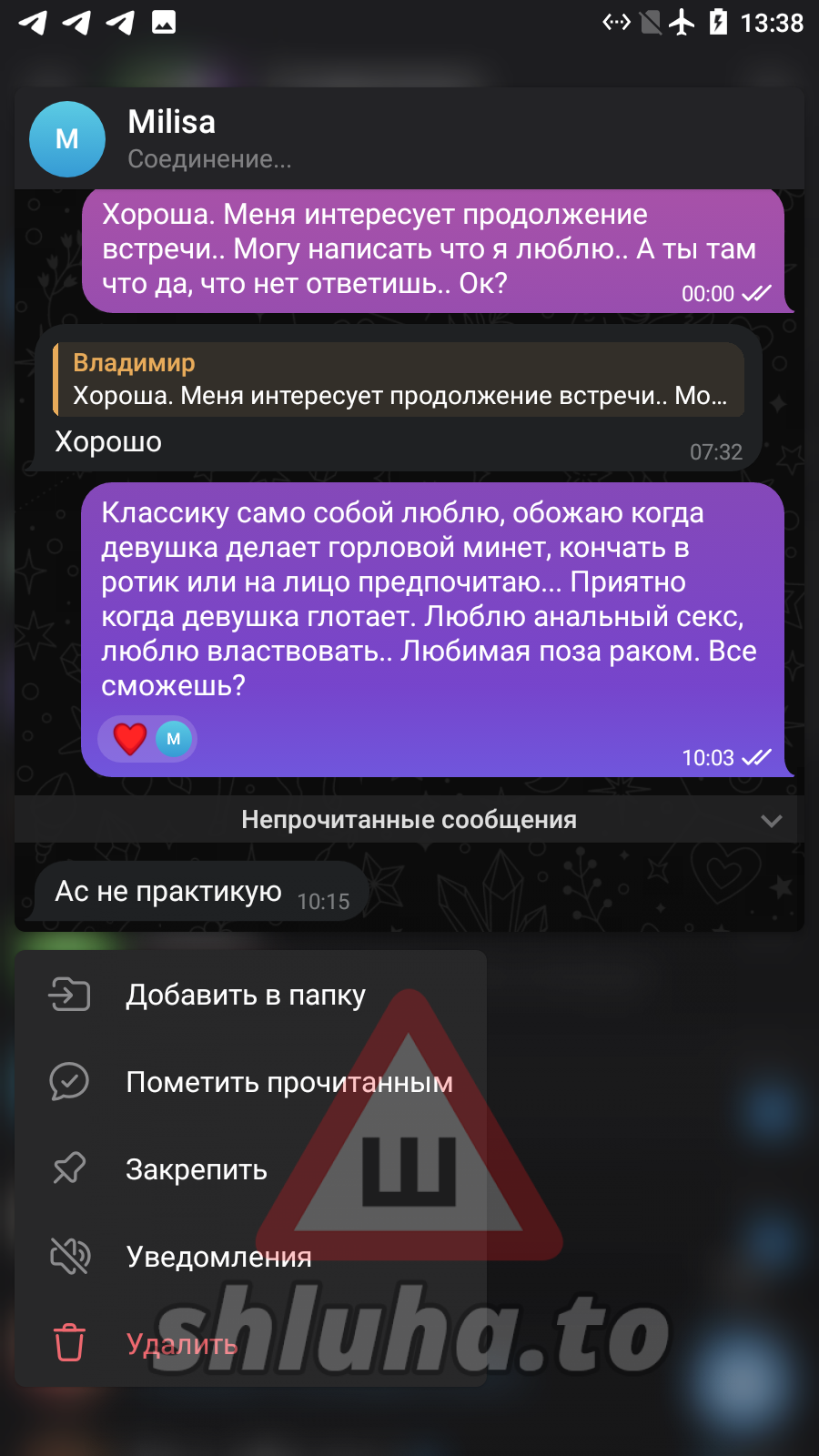Select "Добавить в папку" from the menu
Viewport: 819px width, 1456px height.
click(x=246, y=996)
